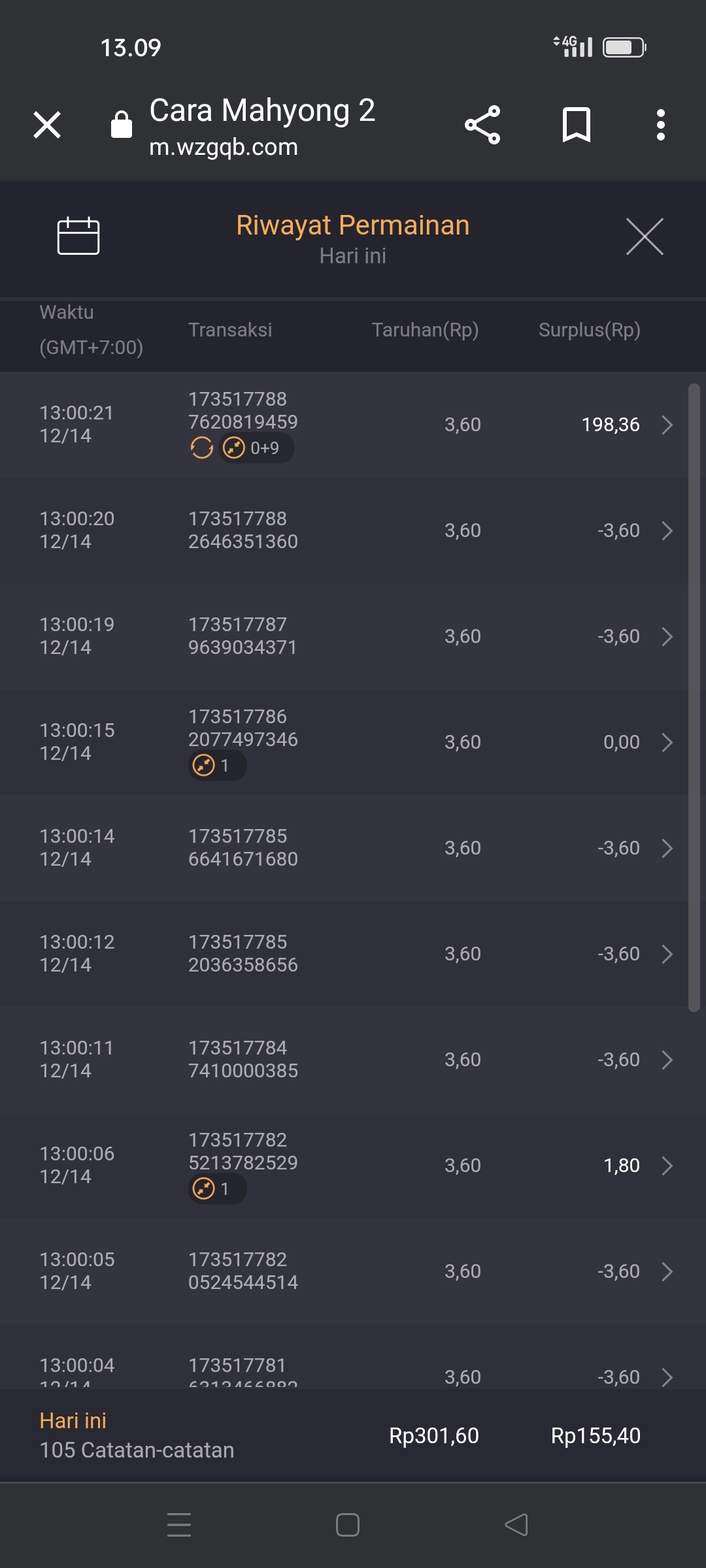
Task: Open the browser overflow menu
Action: coord(660,125)
